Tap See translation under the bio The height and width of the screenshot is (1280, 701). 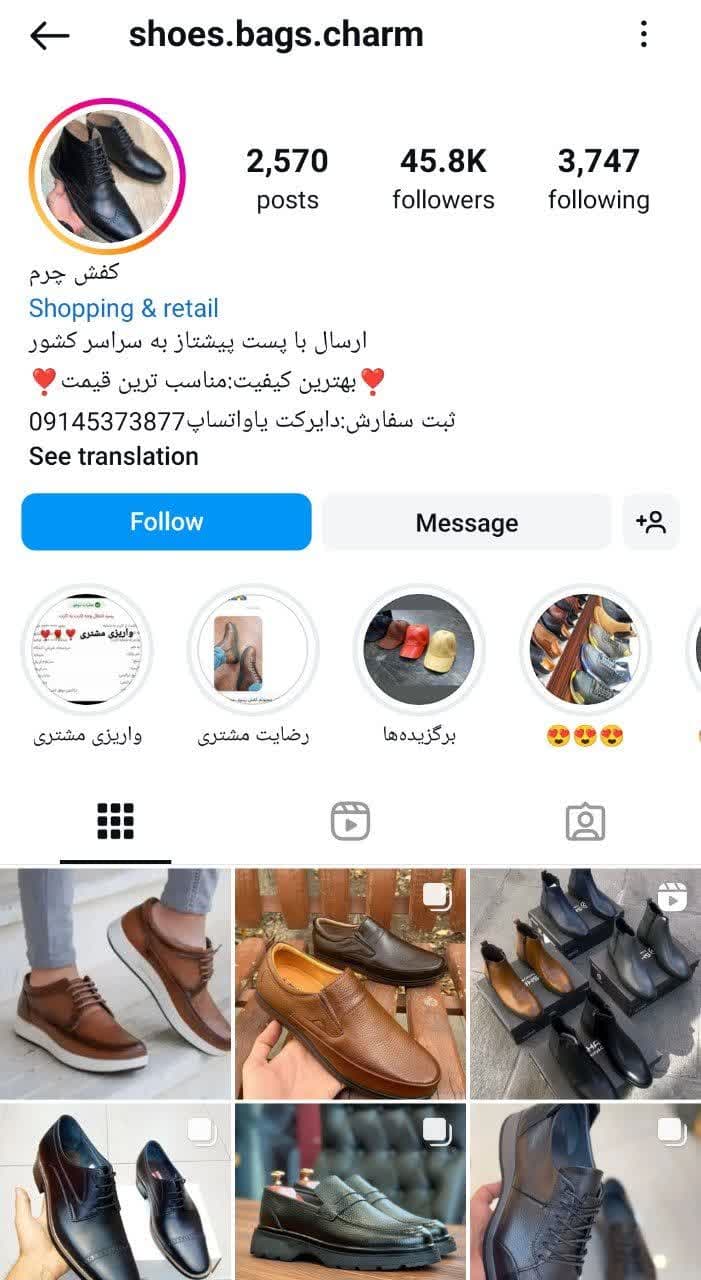click(113, 456)
